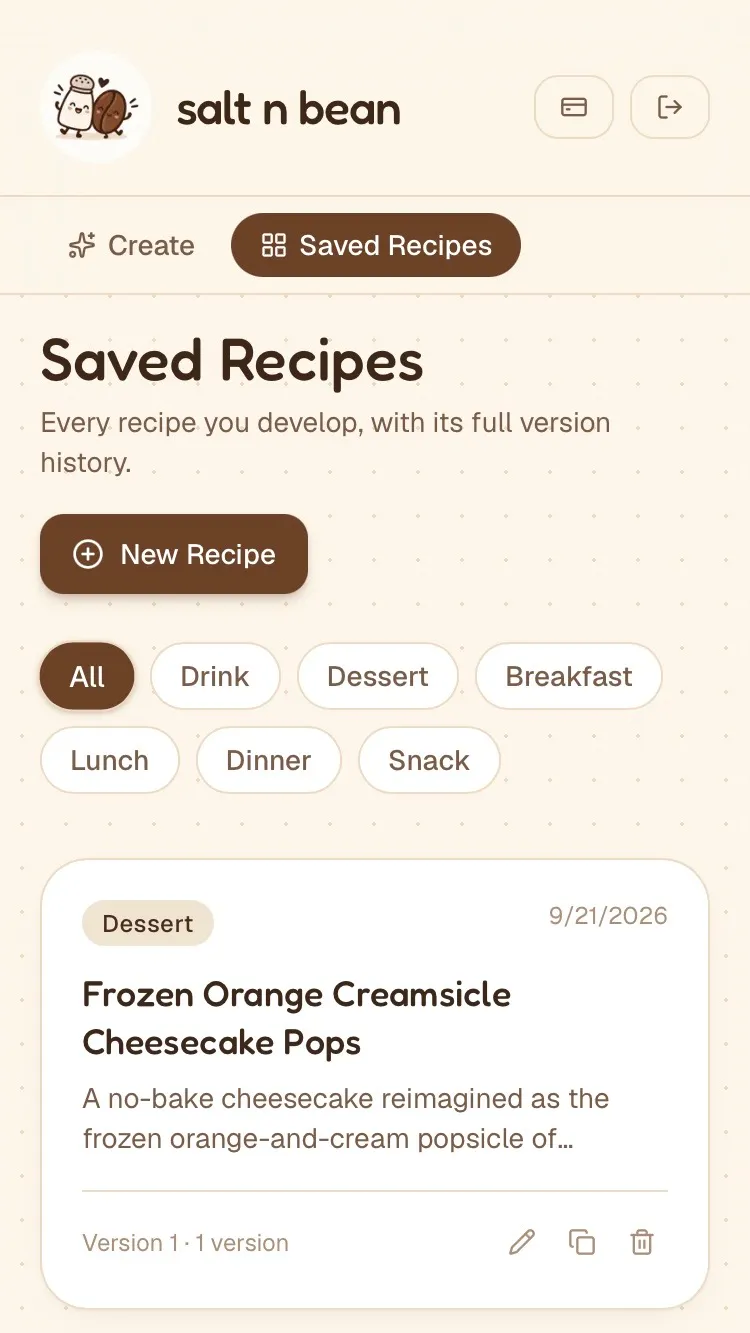Filter recipes by Drink
This screenshot has width=750, height=1333.
click(215, 677)
